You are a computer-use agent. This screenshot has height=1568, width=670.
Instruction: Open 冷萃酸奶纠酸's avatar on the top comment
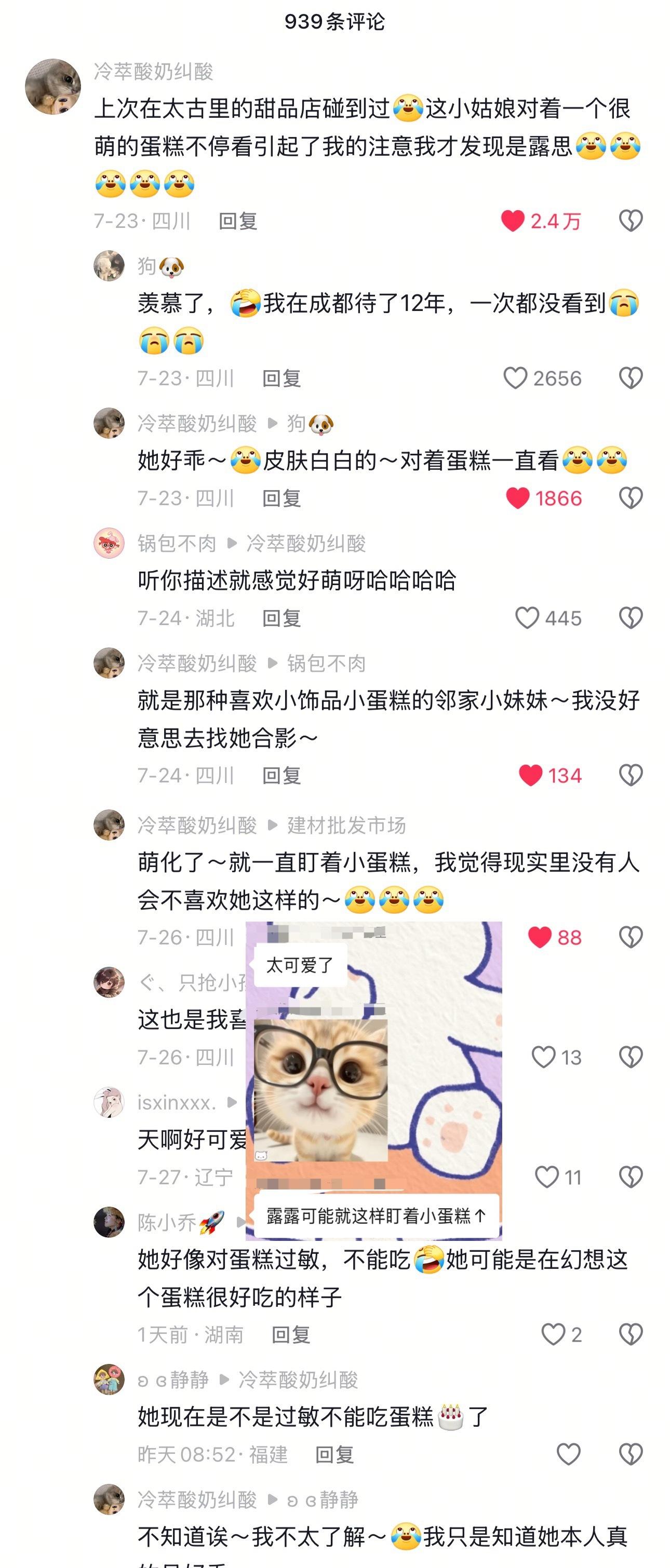(53, 86)
